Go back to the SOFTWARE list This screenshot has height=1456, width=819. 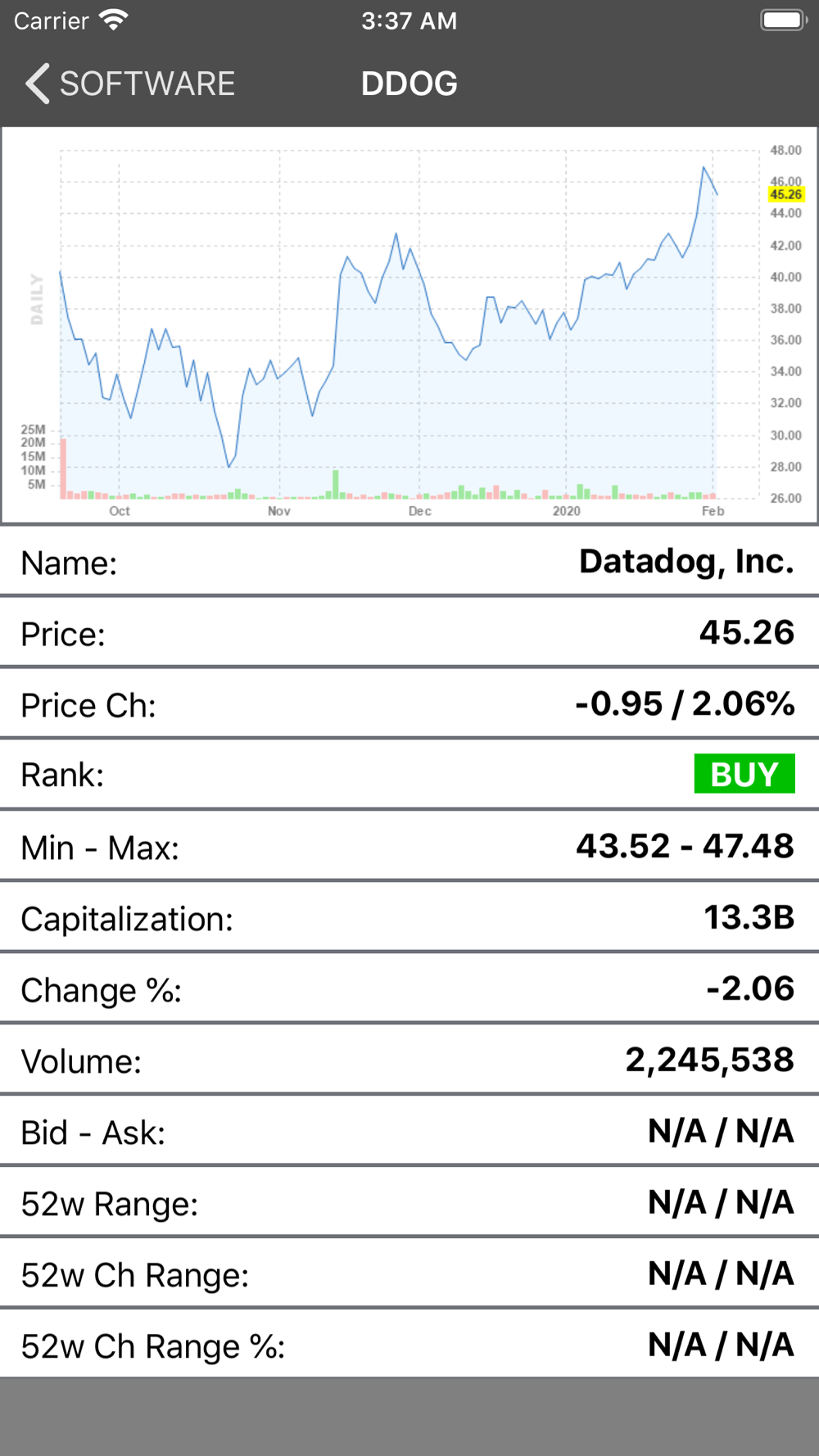click(129, 84)
